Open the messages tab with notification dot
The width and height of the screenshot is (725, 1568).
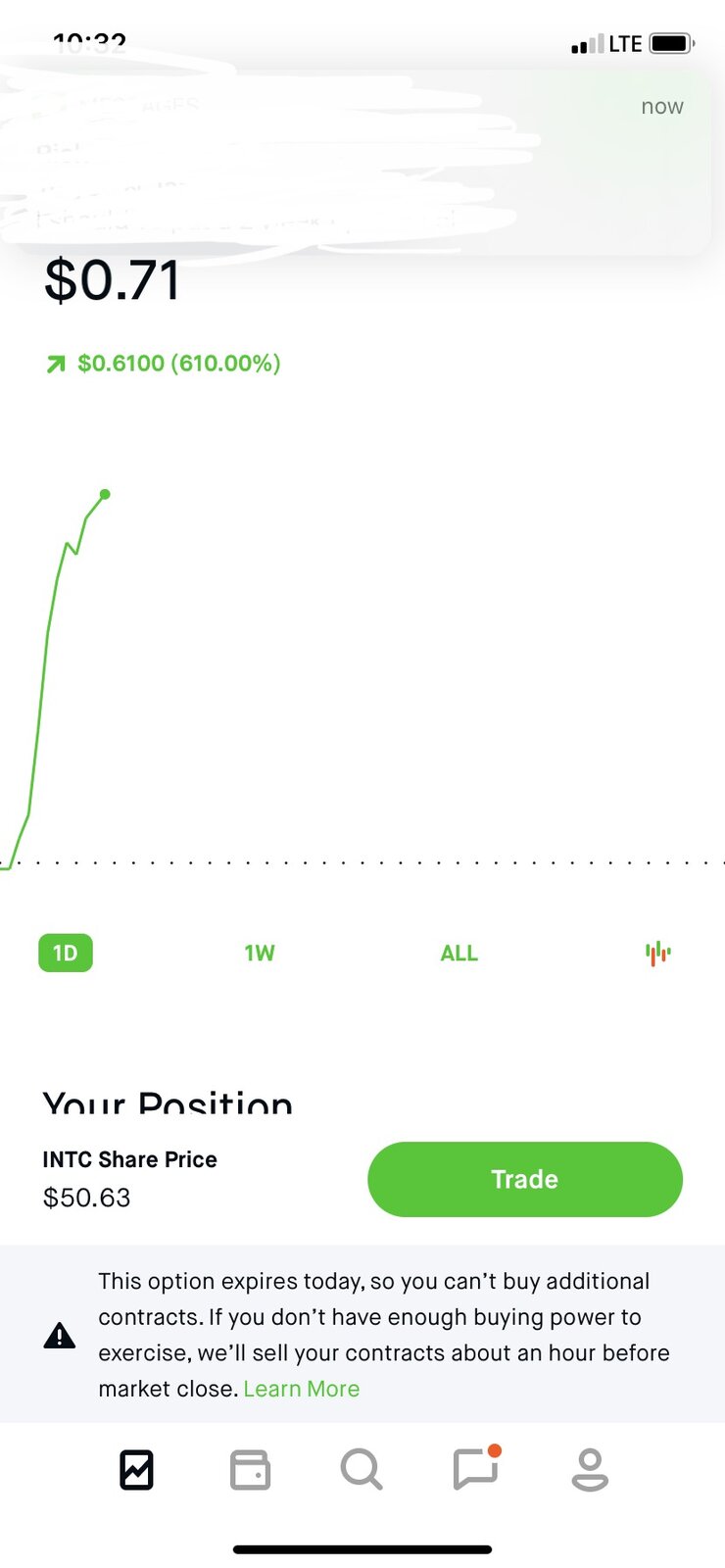(x=477, y=1468)
